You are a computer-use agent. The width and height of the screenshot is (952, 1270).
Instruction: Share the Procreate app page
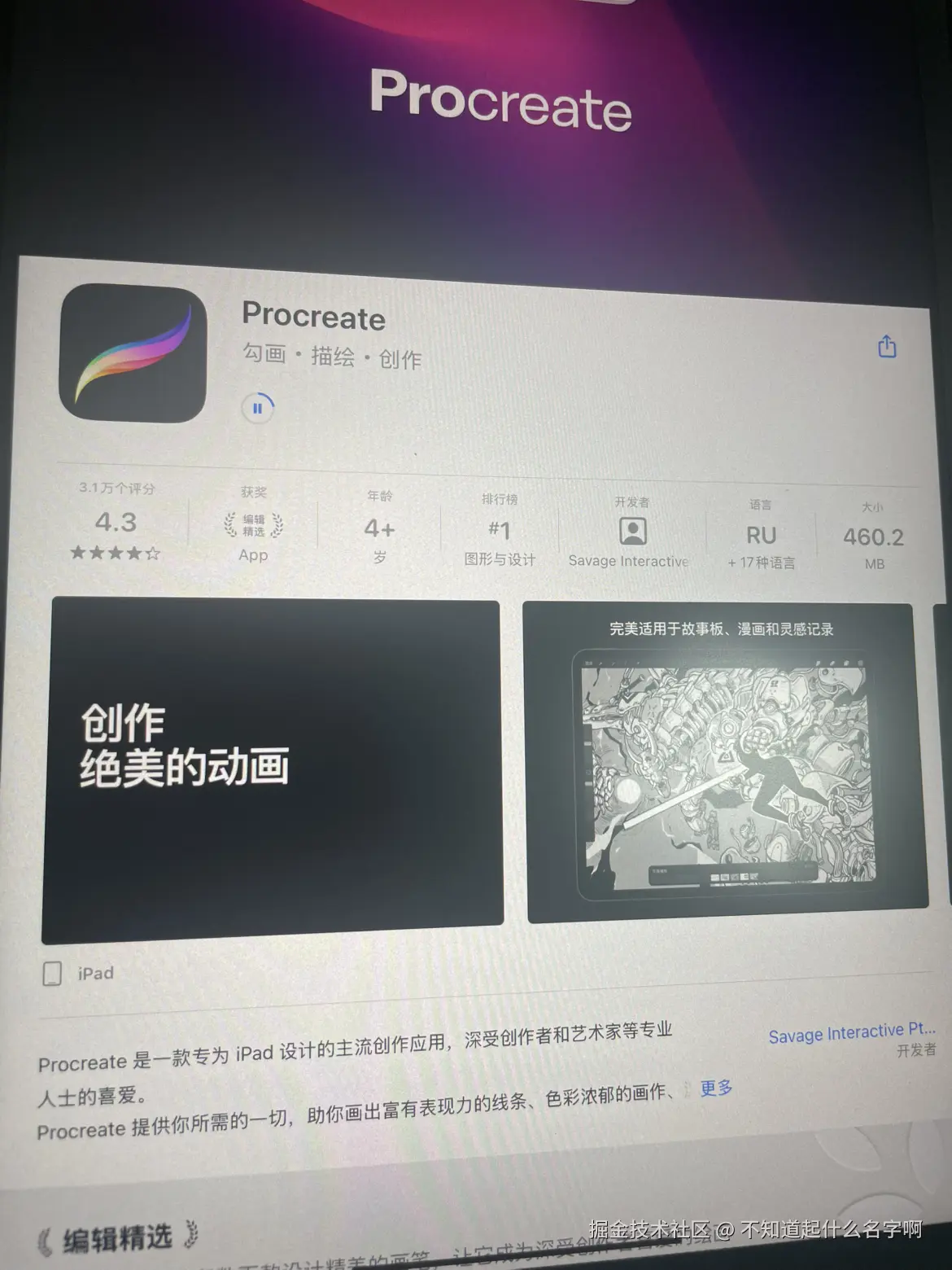coord(887,347)
